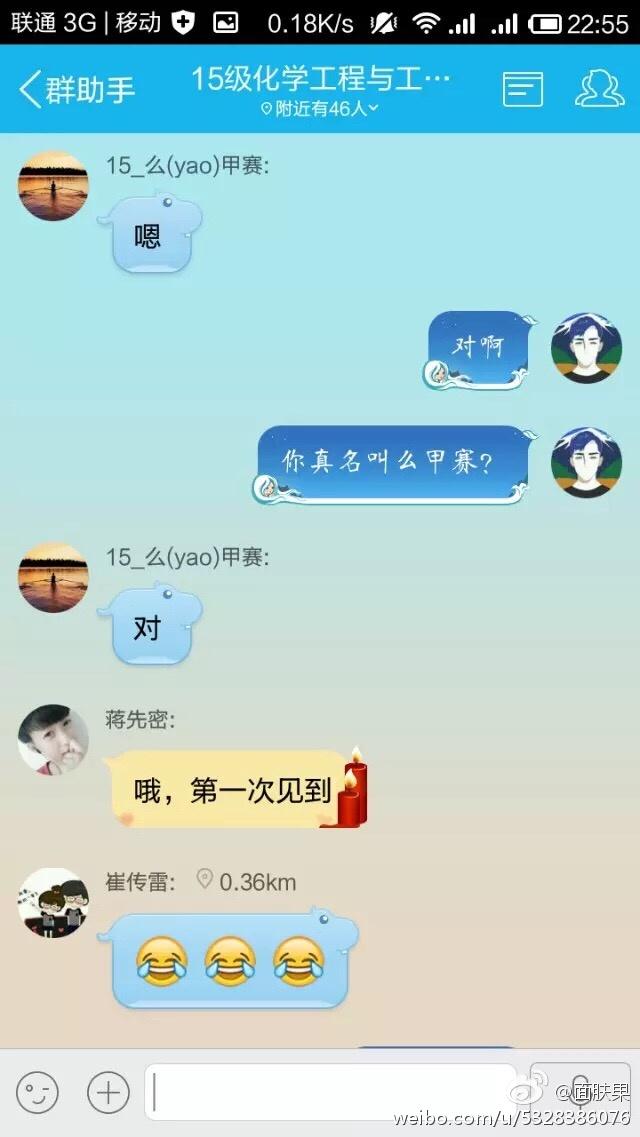This screenshot has height=1137, width=640.
Task: Open the group notice board icon
Action: (522, 89)
